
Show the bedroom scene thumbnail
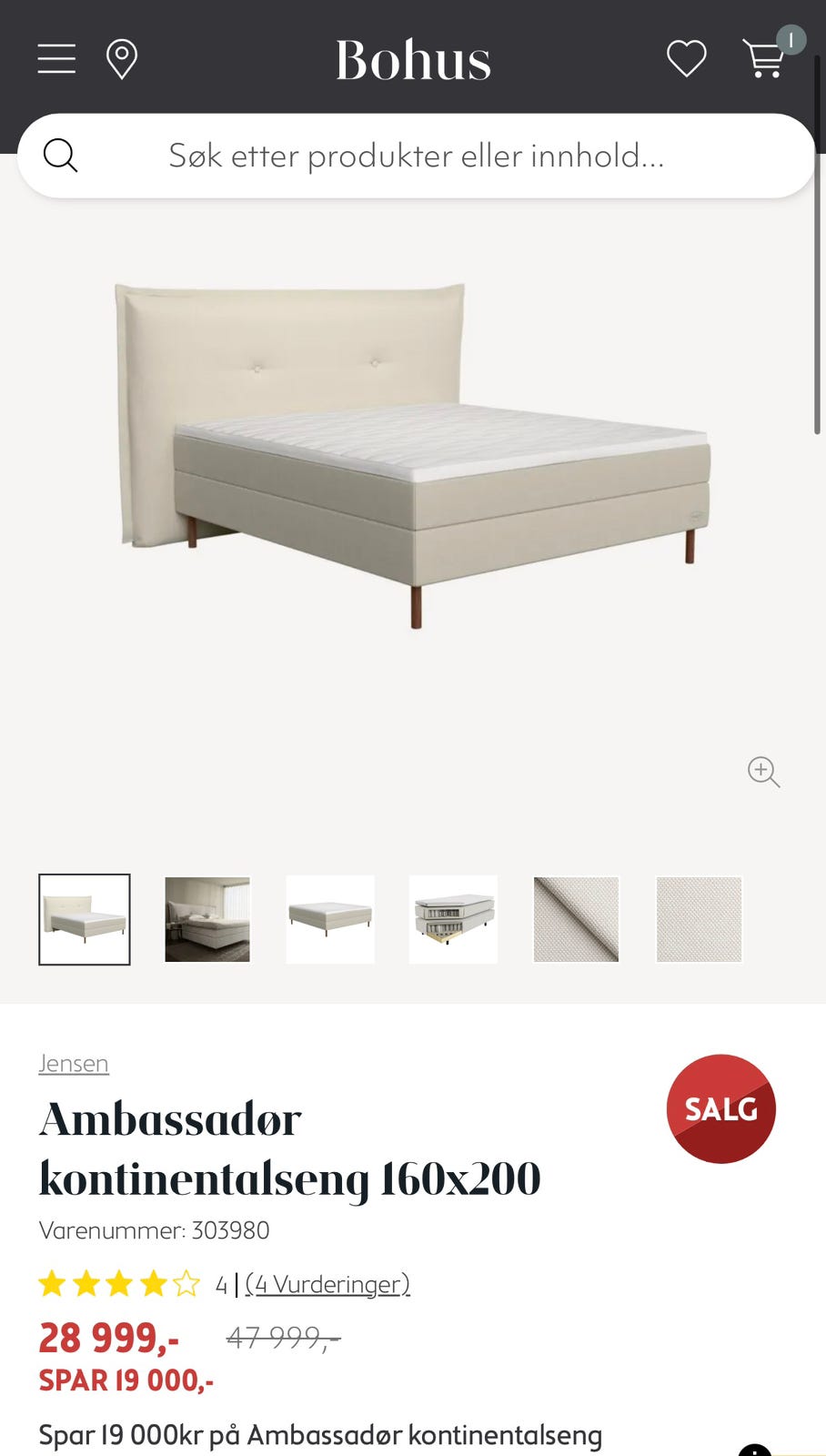(x=207, y=919)
